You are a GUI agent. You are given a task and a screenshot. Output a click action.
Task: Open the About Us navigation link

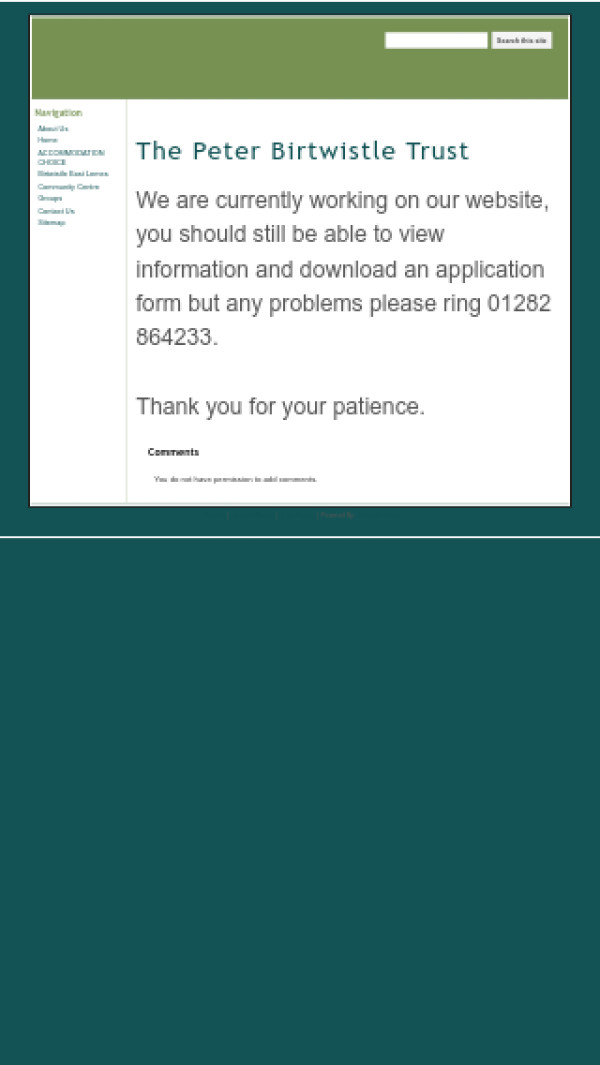pyautogui.click(x=53, y=129)
